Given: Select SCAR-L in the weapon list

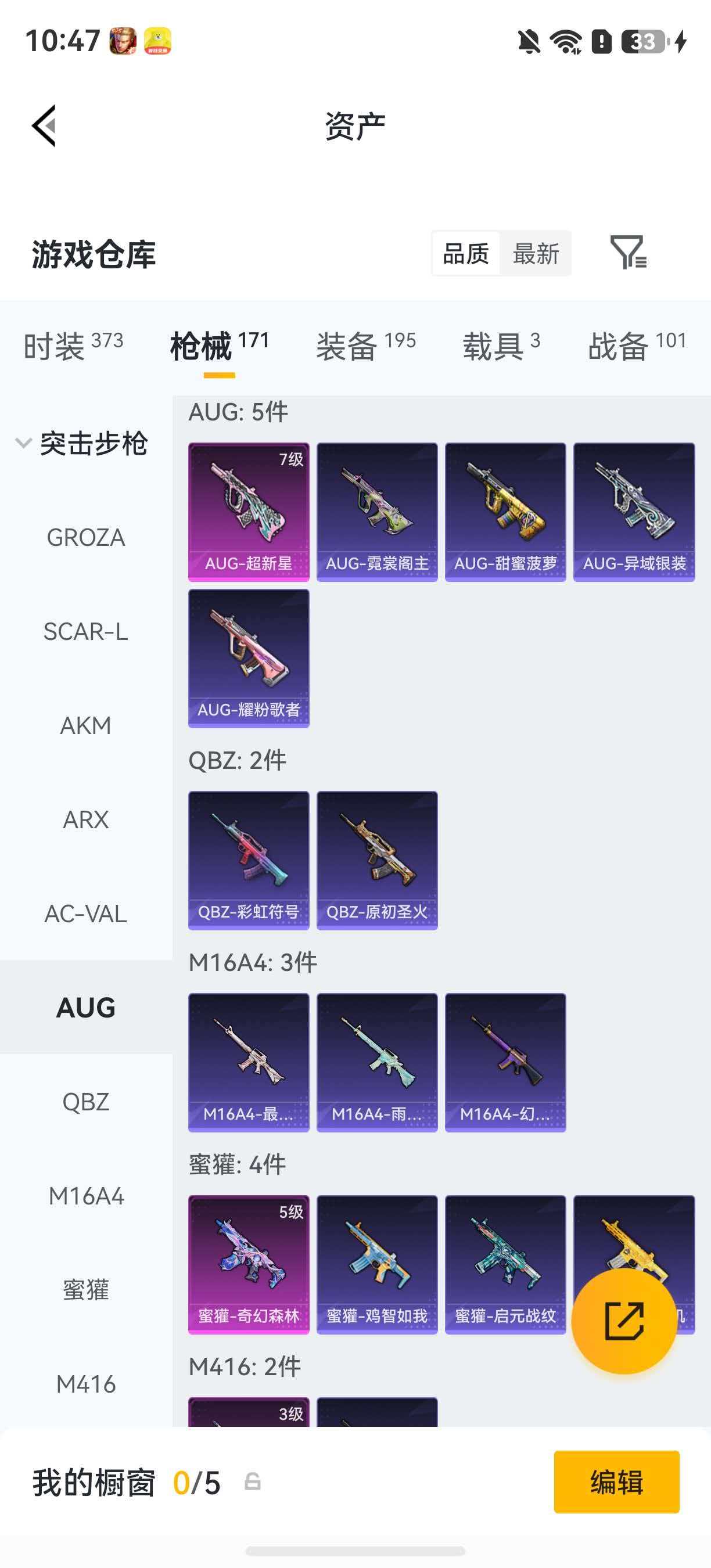Looking at the screenshot, I should pyautogui.click(x=86, y=632).
